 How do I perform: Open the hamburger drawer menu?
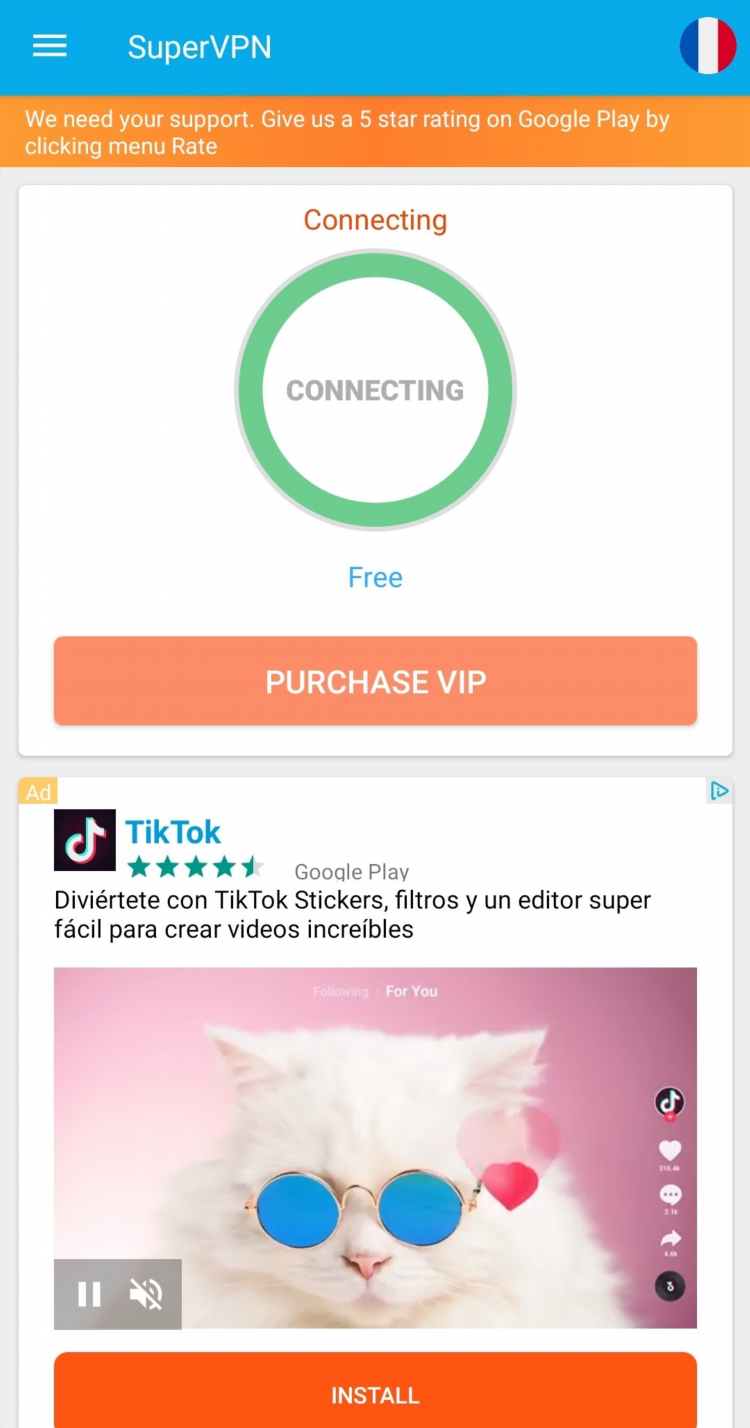(49, 46)
